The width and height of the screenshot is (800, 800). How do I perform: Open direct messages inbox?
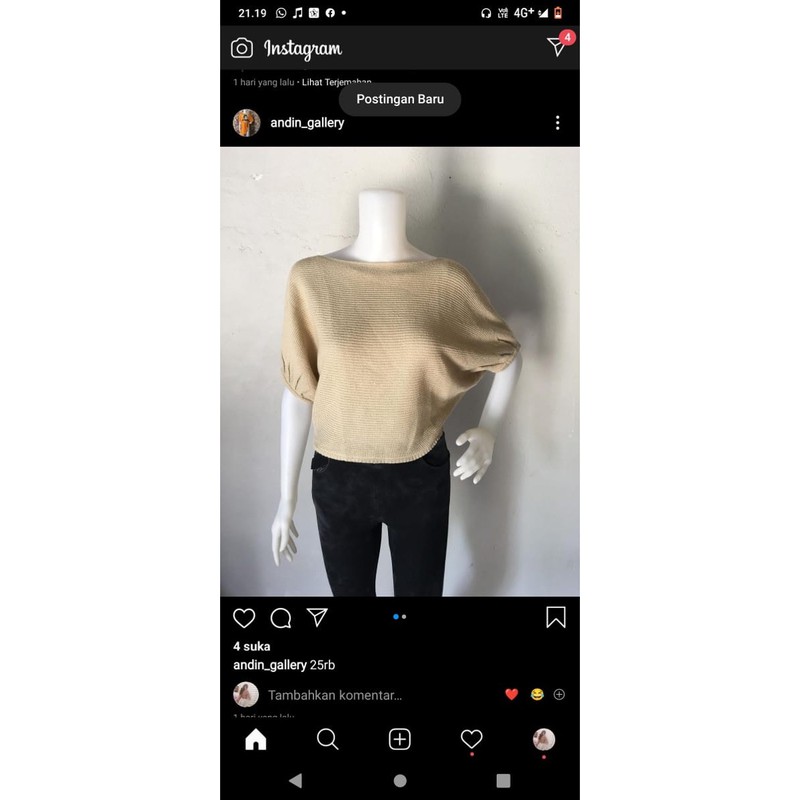point(558,47)
